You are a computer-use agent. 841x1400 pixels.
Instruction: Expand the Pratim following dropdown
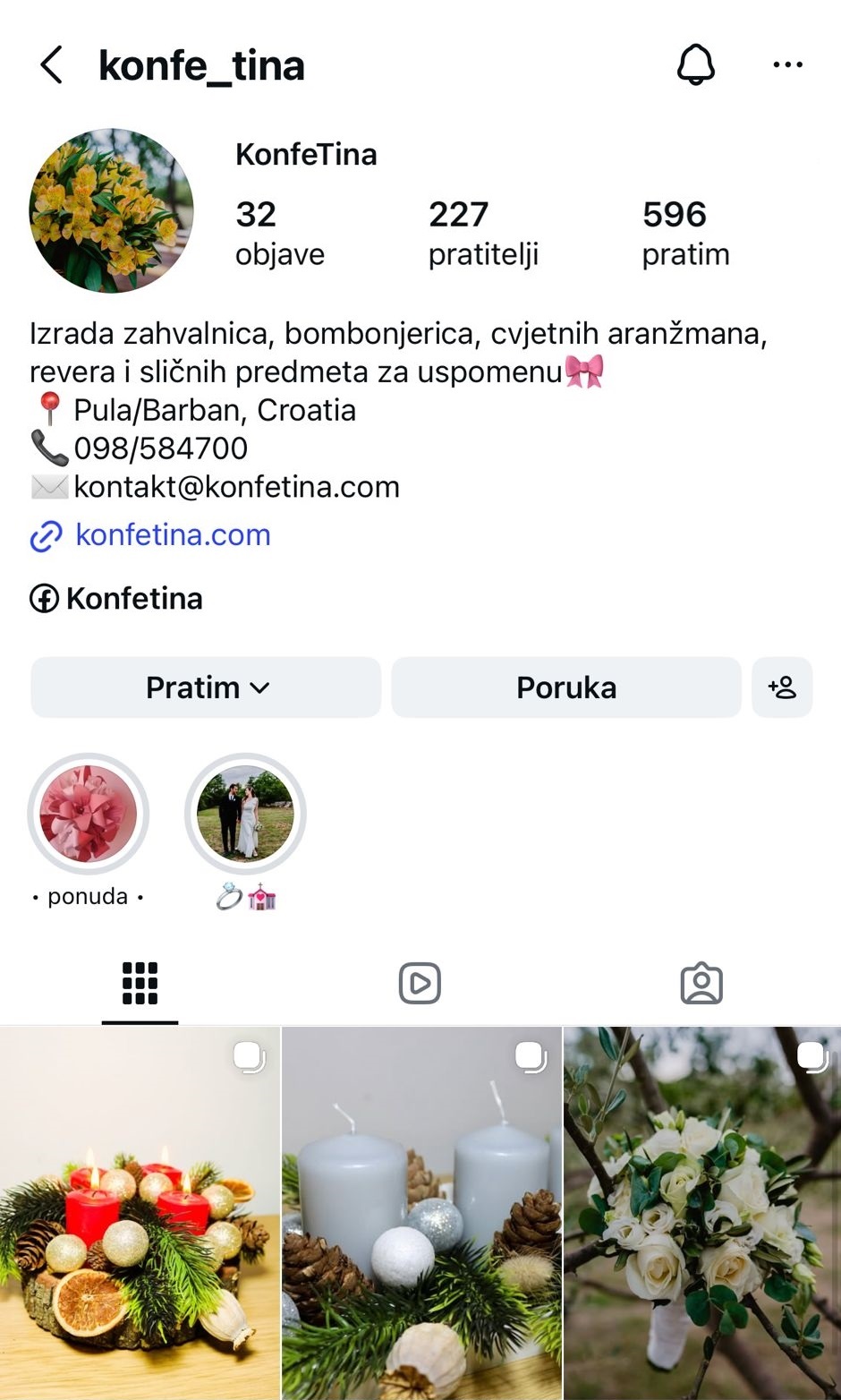point(207,687)
